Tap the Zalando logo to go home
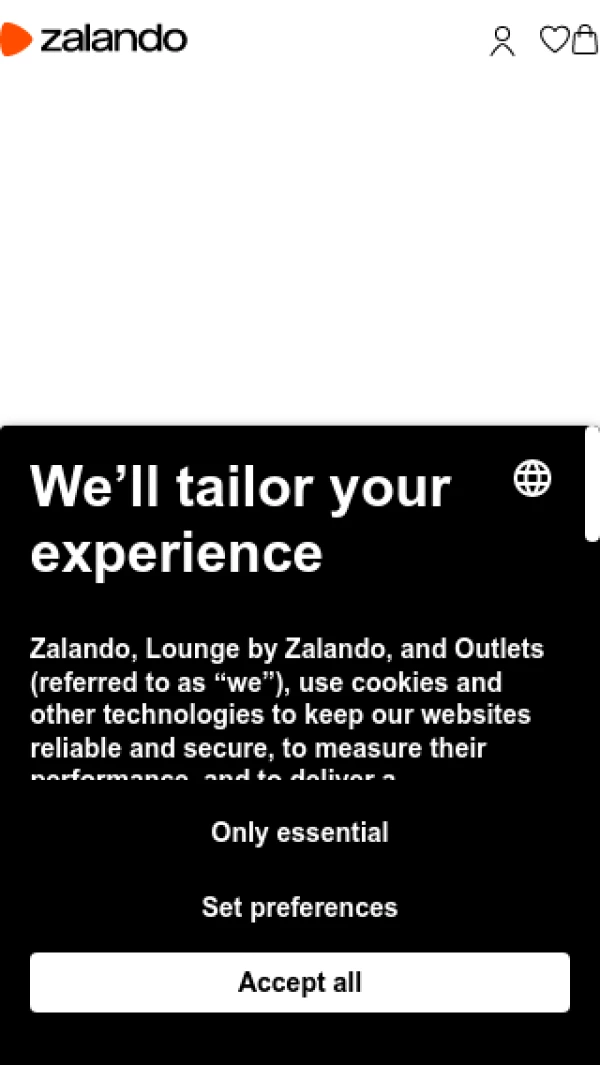 (93, 39)
